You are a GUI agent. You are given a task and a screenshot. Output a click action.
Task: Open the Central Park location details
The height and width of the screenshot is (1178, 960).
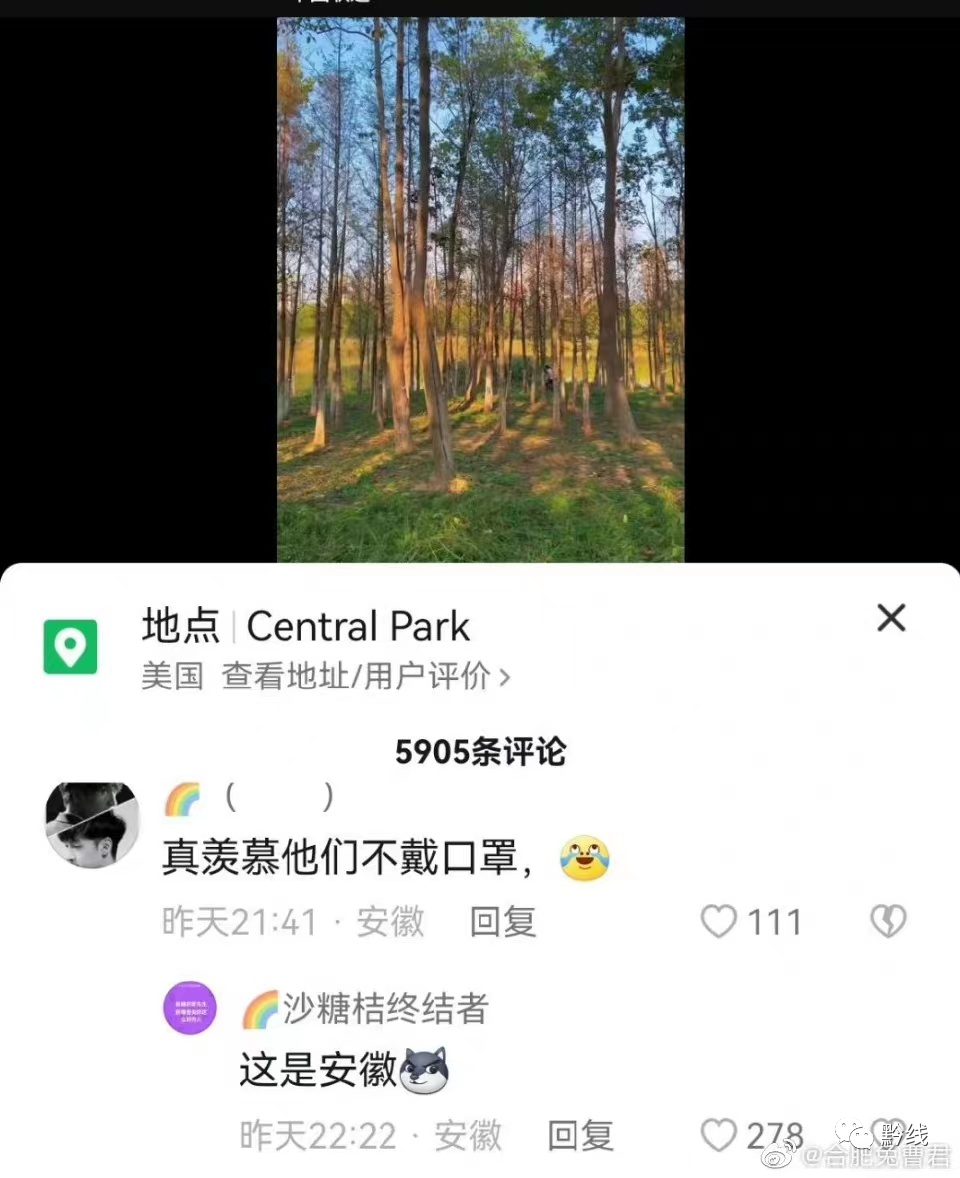(x=357, y=627)
